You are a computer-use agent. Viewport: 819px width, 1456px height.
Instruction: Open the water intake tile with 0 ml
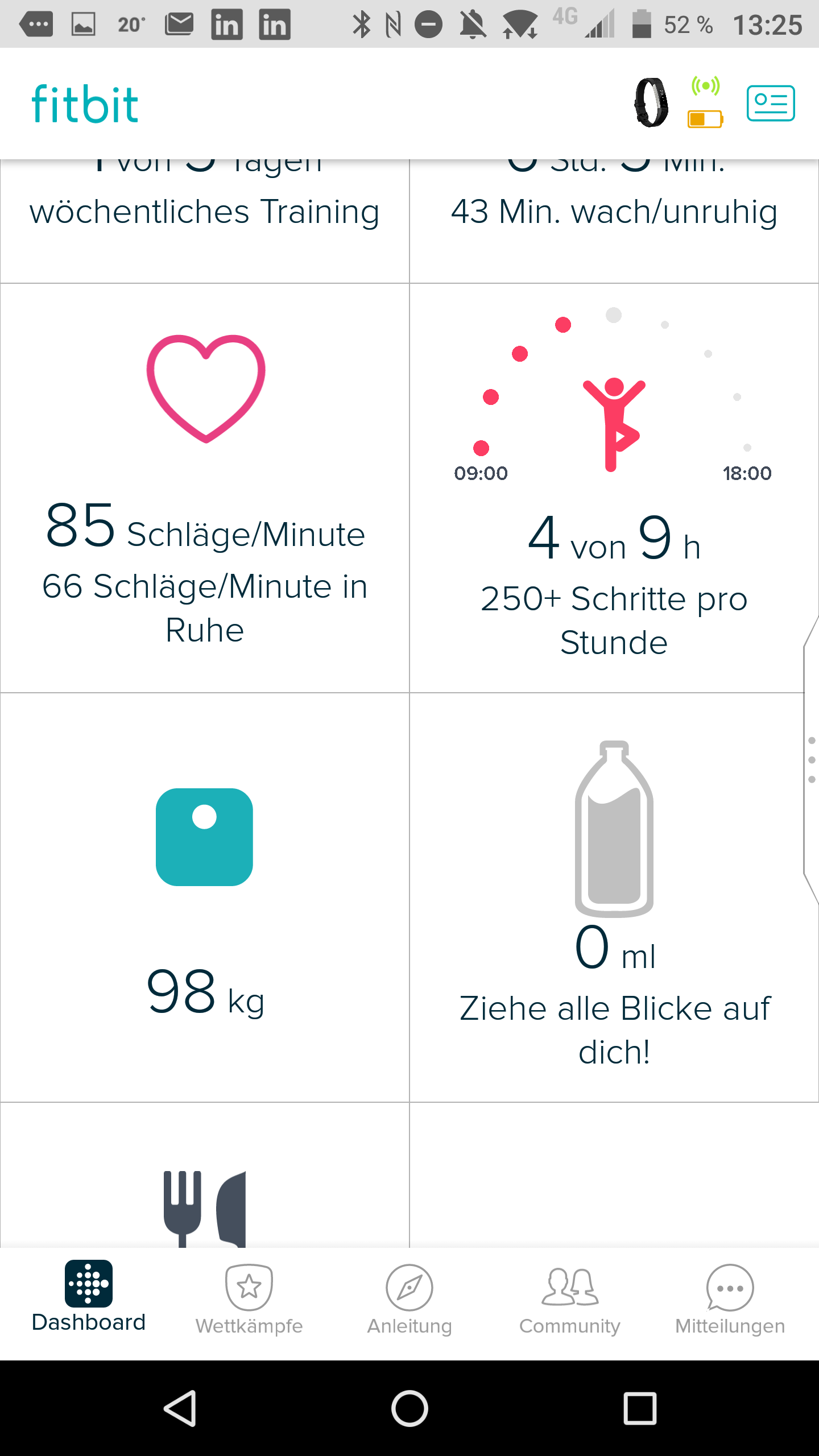pos(614,897)
